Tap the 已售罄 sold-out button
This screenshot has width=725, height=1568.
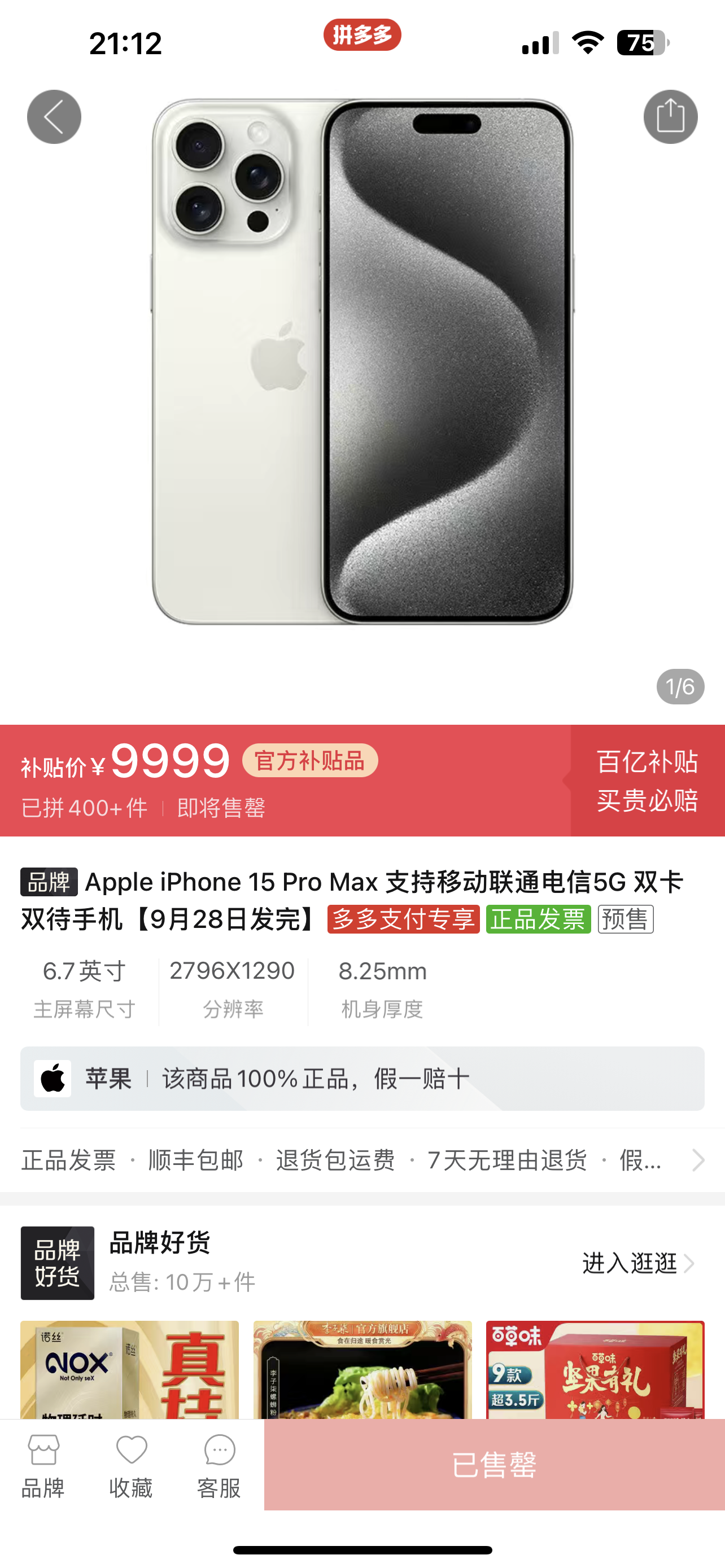[493, 1465]
